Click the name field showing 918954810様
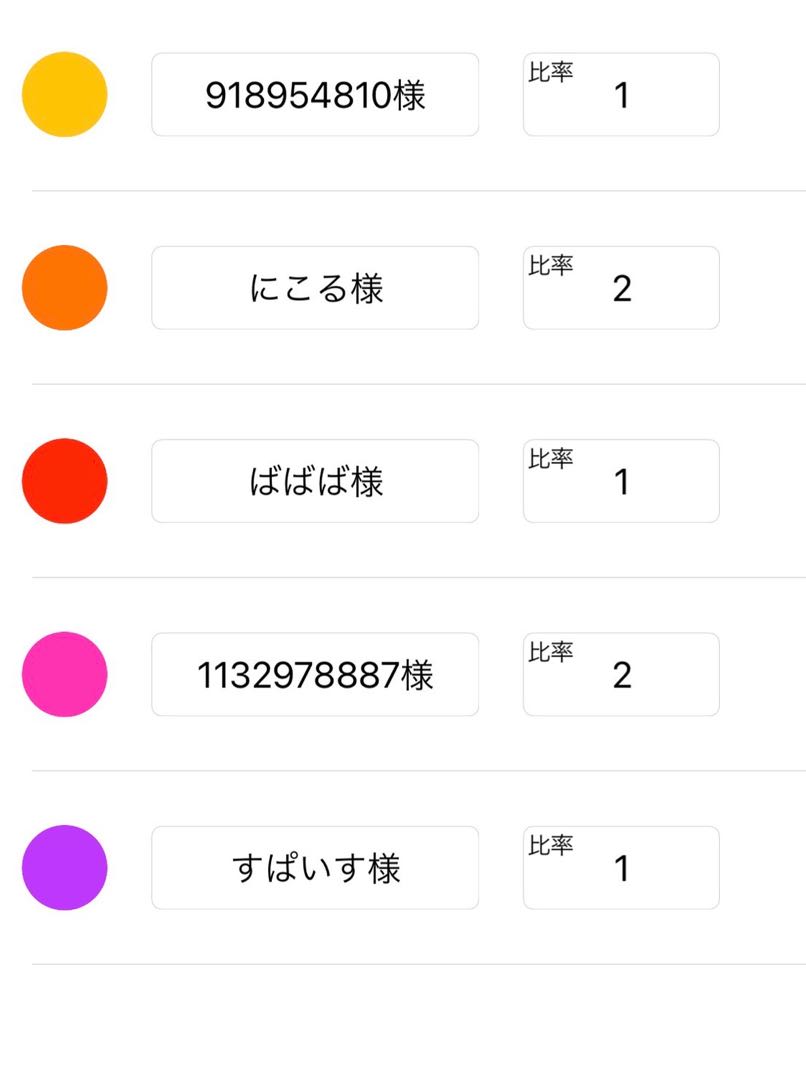 [x=315, y=94]
